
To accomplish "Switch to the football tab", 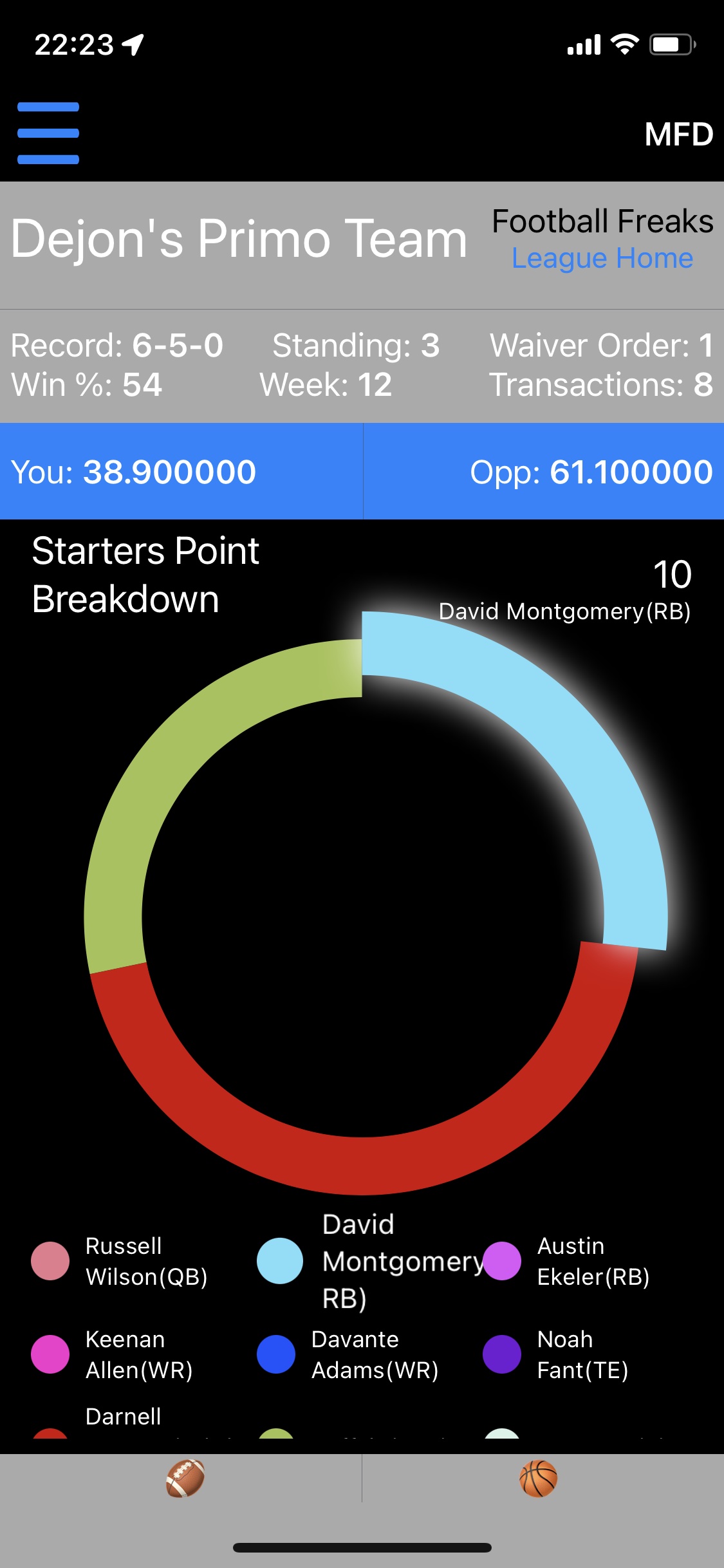I will click(185, 1478).
